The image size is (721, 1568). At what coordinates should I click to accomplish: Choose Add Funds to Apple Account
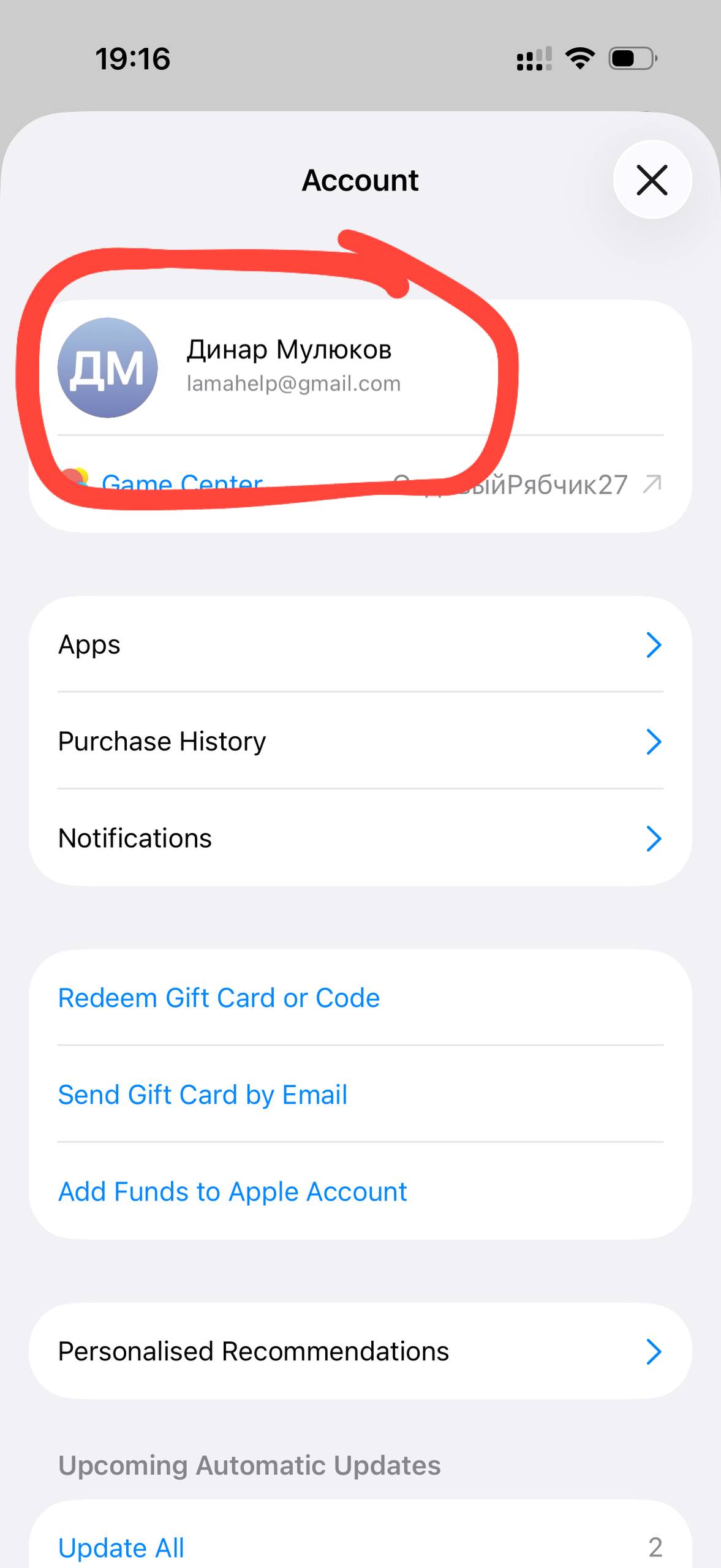(x=233, y=1191)
